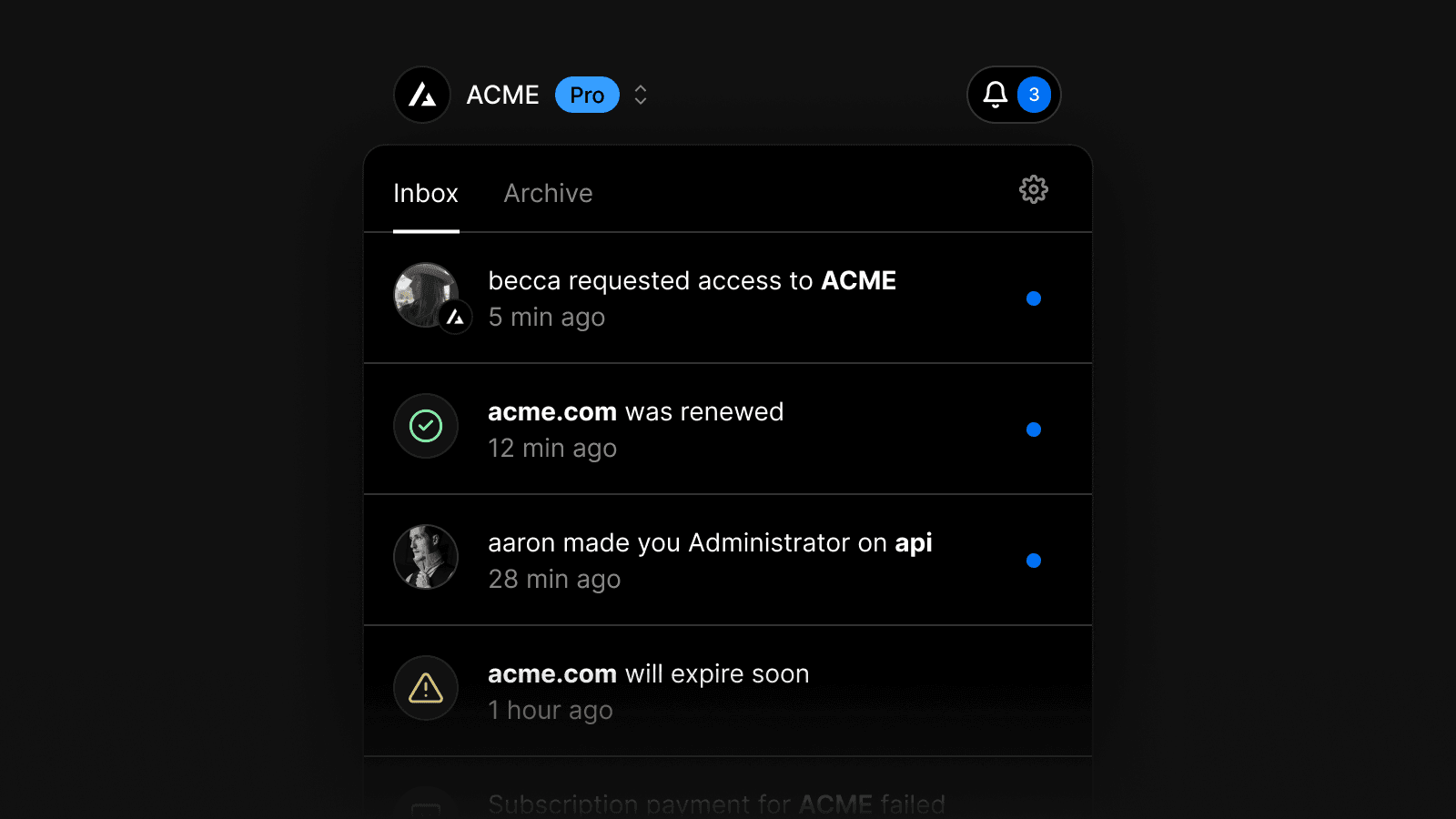Open becca's access request notification
Viewport: 1456px width, 819px height.
[692, 298]
